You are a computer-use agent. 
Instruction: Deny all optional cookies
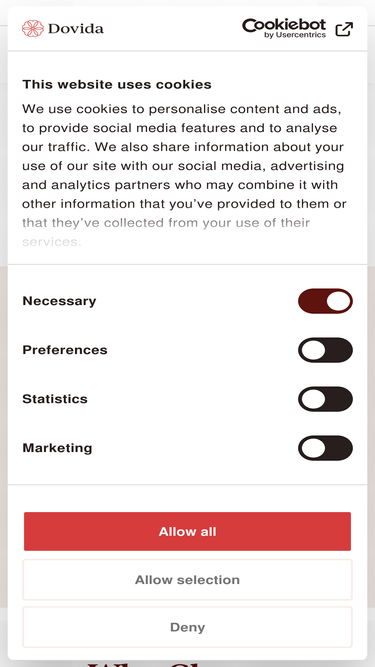point(188,627)
